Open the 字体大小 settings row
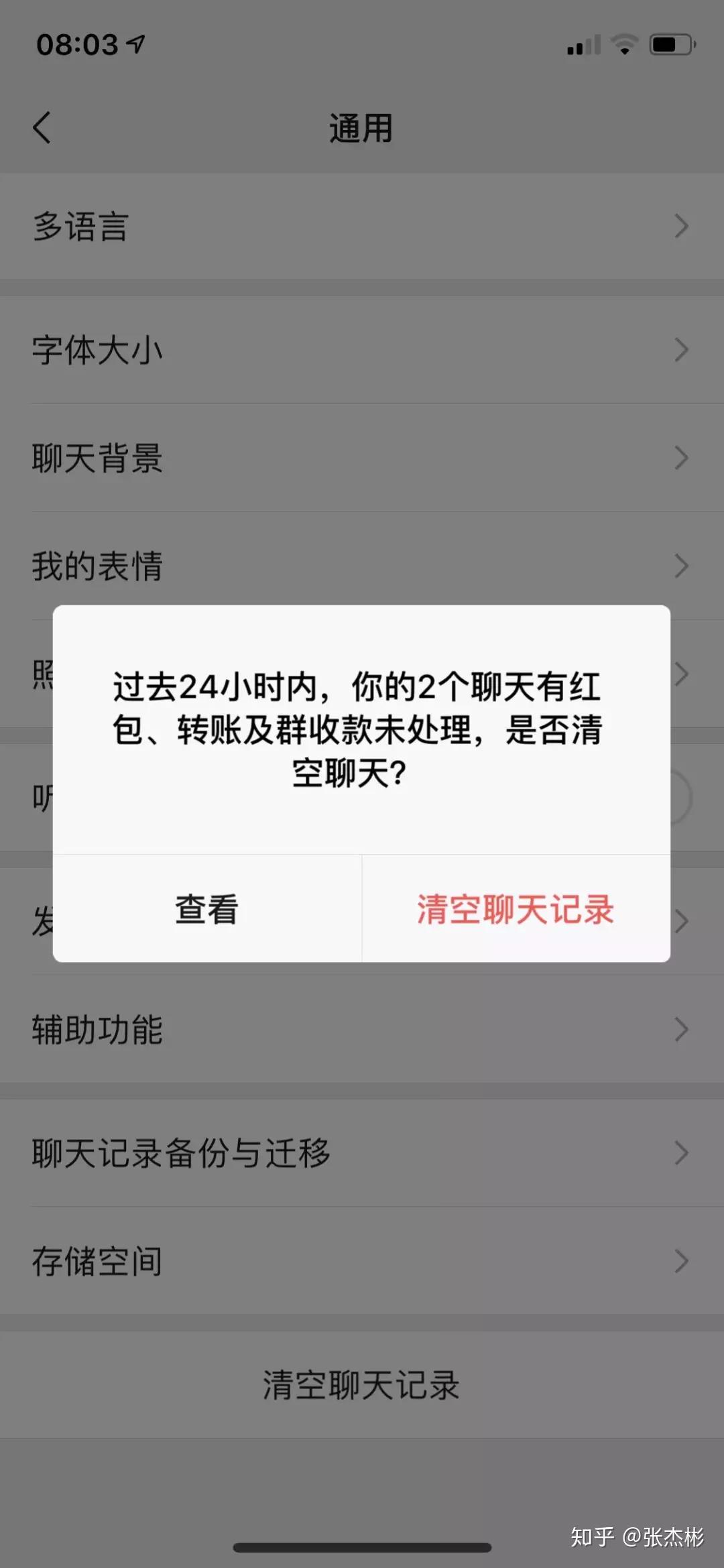724x1568 pixels. pos(362,350)
